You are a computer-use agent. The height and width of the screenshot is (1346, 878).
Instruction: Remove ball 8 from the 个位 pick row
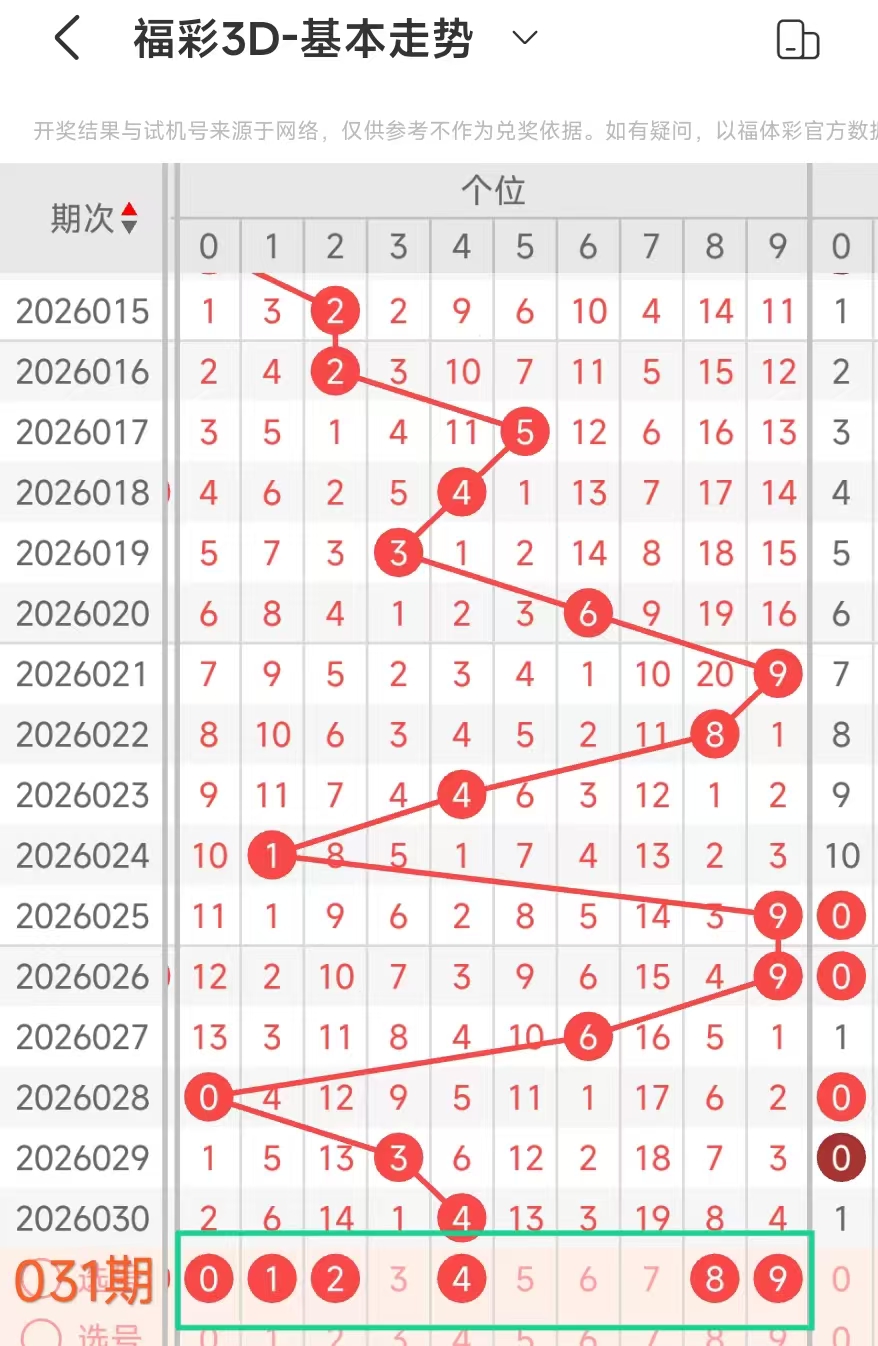point(714,1279)
